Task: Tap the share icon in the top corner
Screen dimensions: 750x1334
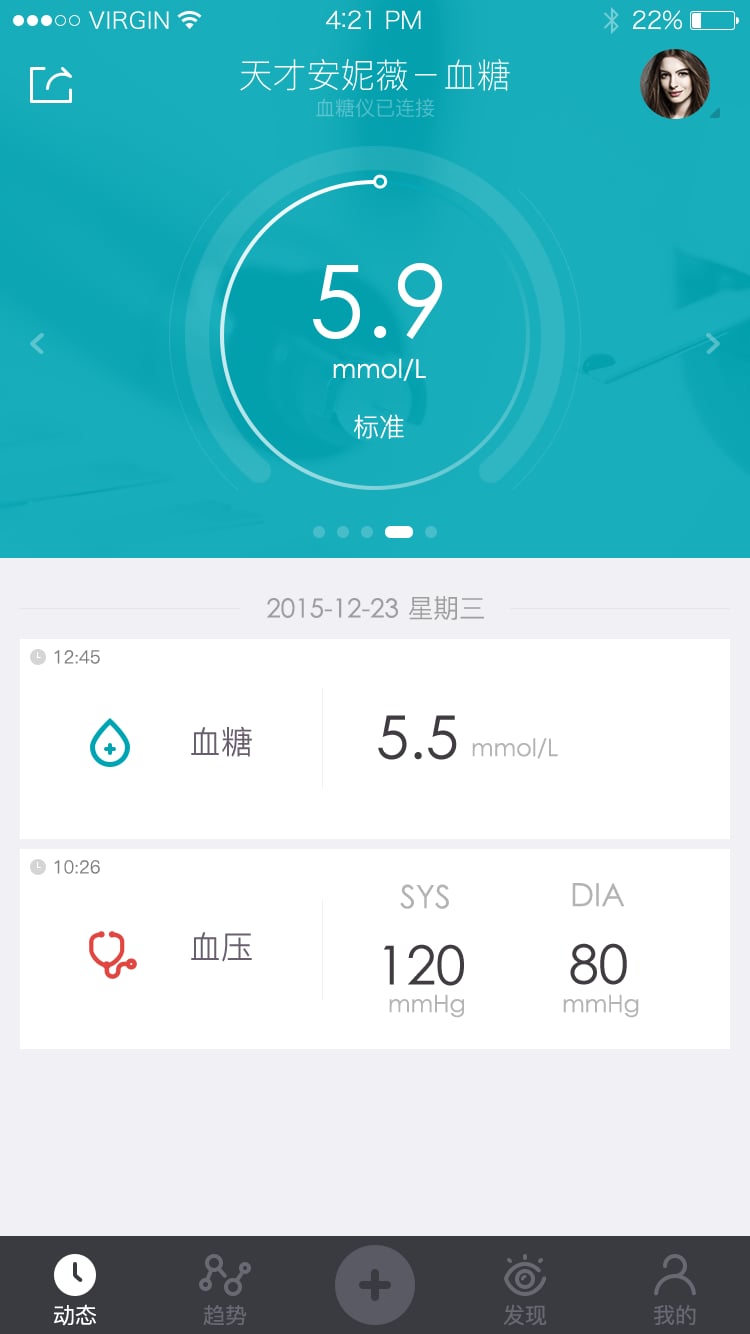Action: coord(51,85)
